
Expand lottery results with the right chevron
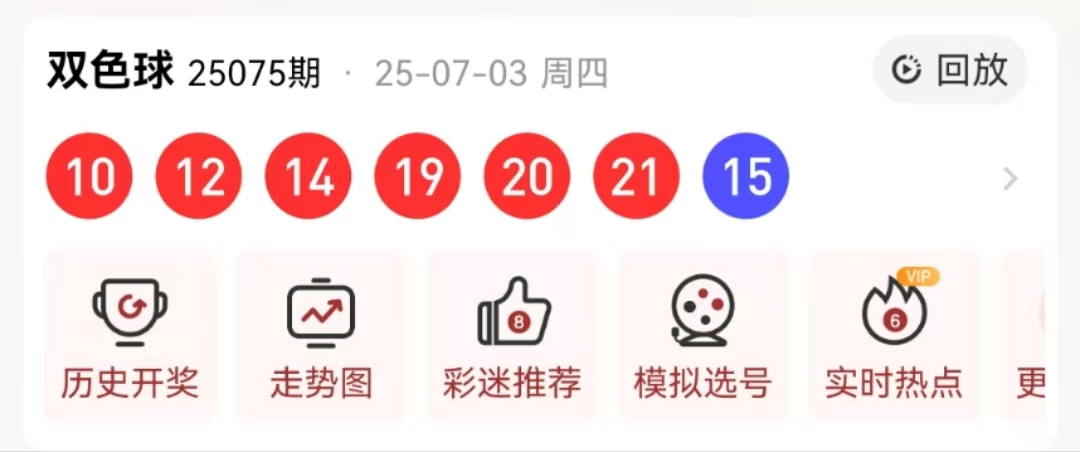(1010, 179)
